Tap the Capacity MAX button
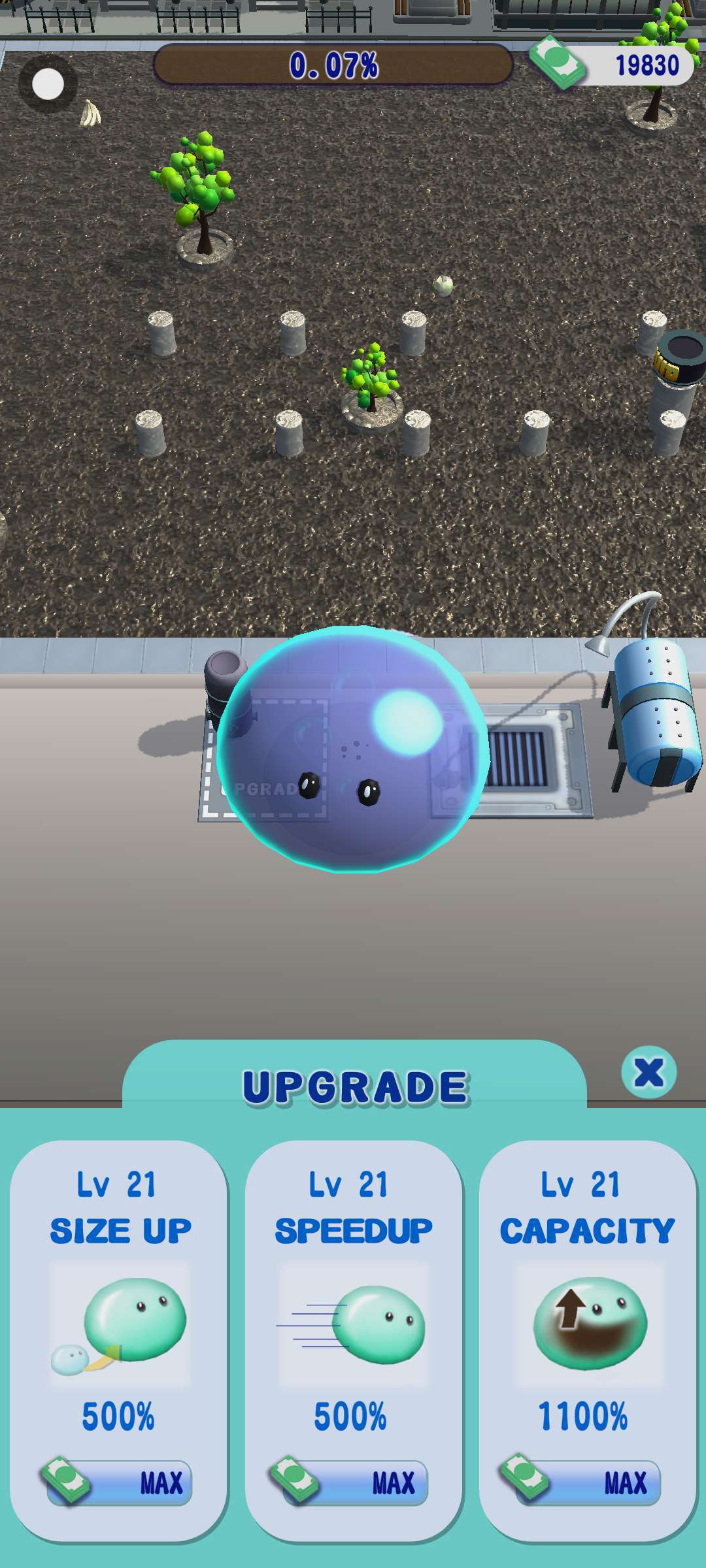 pos(584,1482)
